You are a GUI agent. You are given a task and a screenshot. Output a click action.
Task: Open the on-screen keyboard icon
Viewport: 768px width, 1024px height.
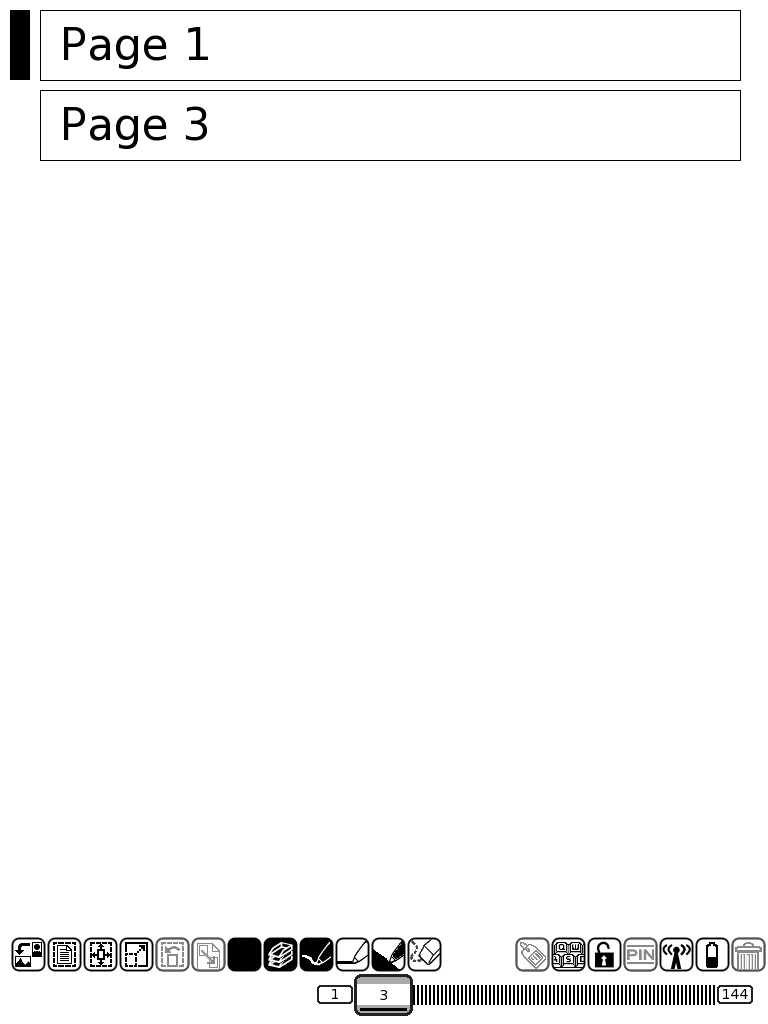click(x=568, y=955)
